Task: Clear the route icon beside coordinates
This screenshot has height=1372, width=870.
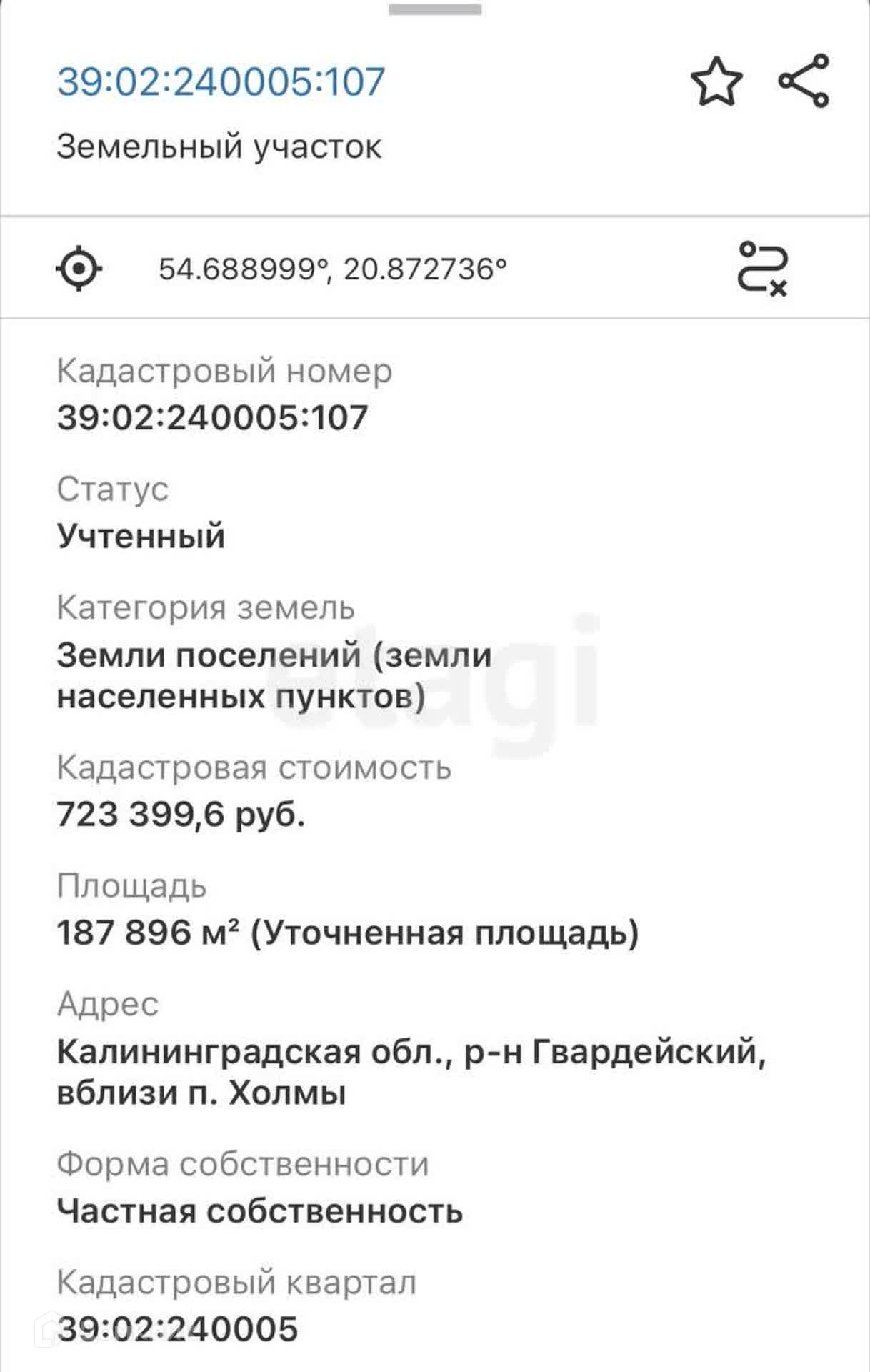Action: 762,269
